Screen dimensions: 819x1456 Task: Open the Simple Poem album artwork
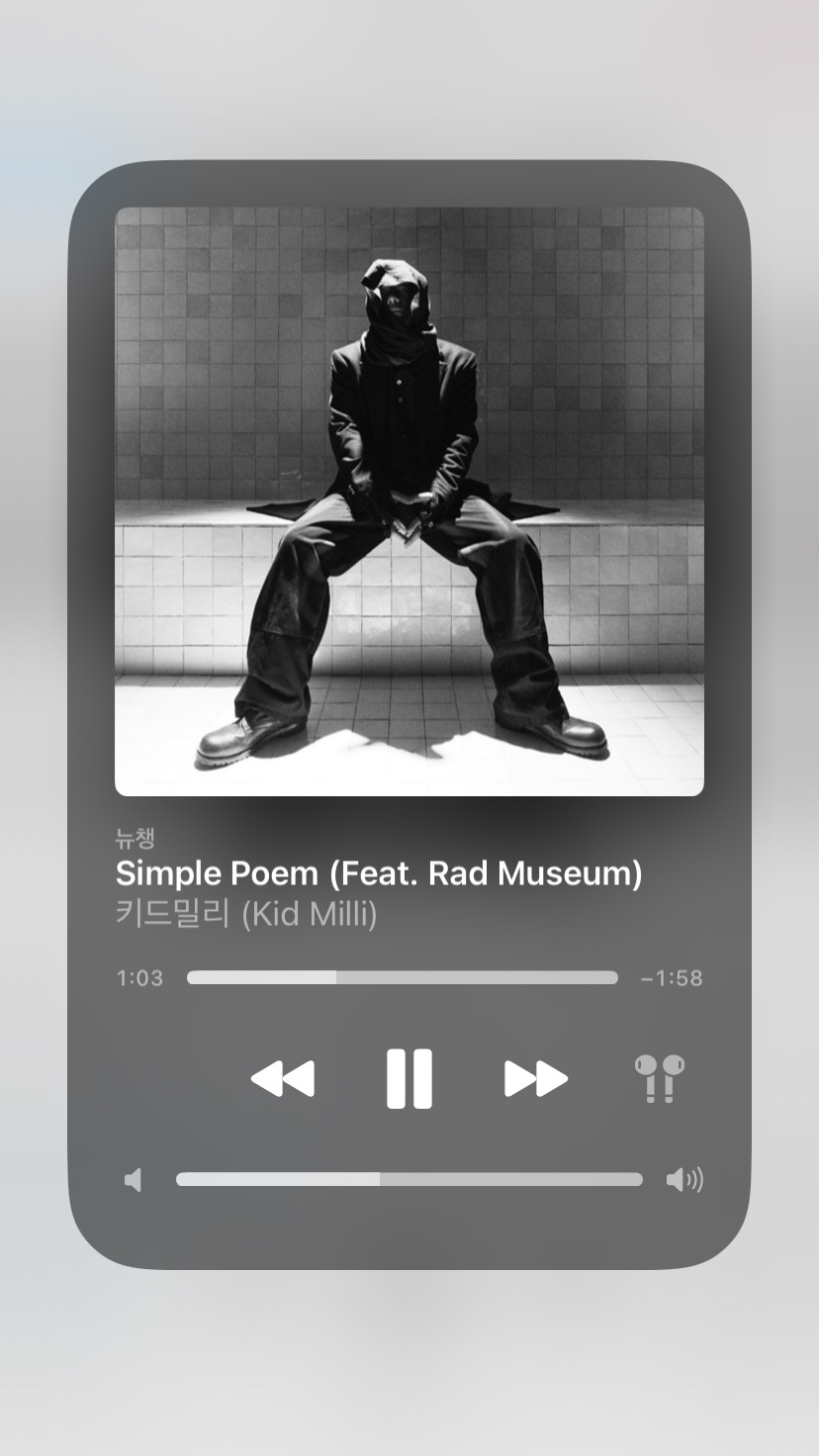coord(409,500)
